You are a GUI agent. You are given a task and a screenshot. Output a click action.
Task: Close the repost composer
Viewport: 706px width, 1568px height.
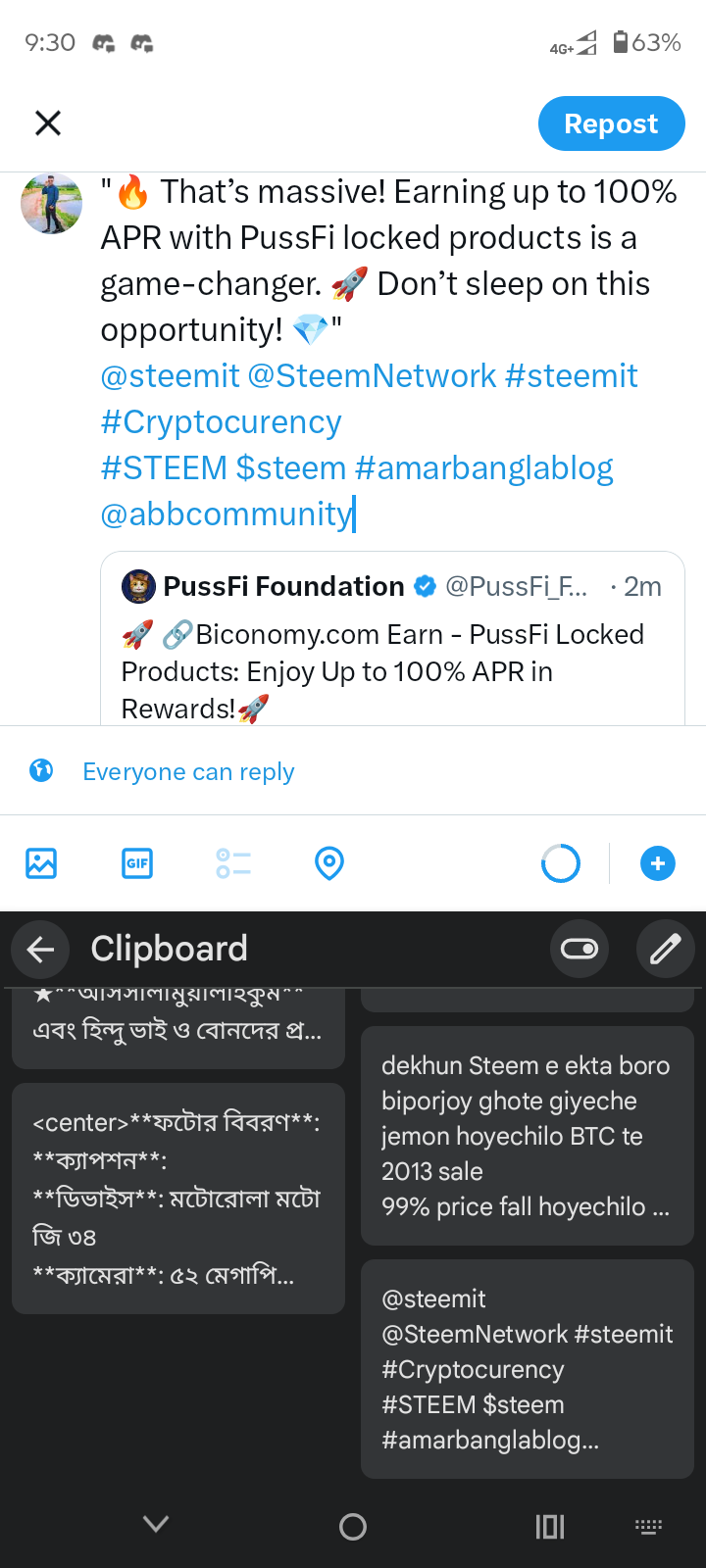click(48, 123)
